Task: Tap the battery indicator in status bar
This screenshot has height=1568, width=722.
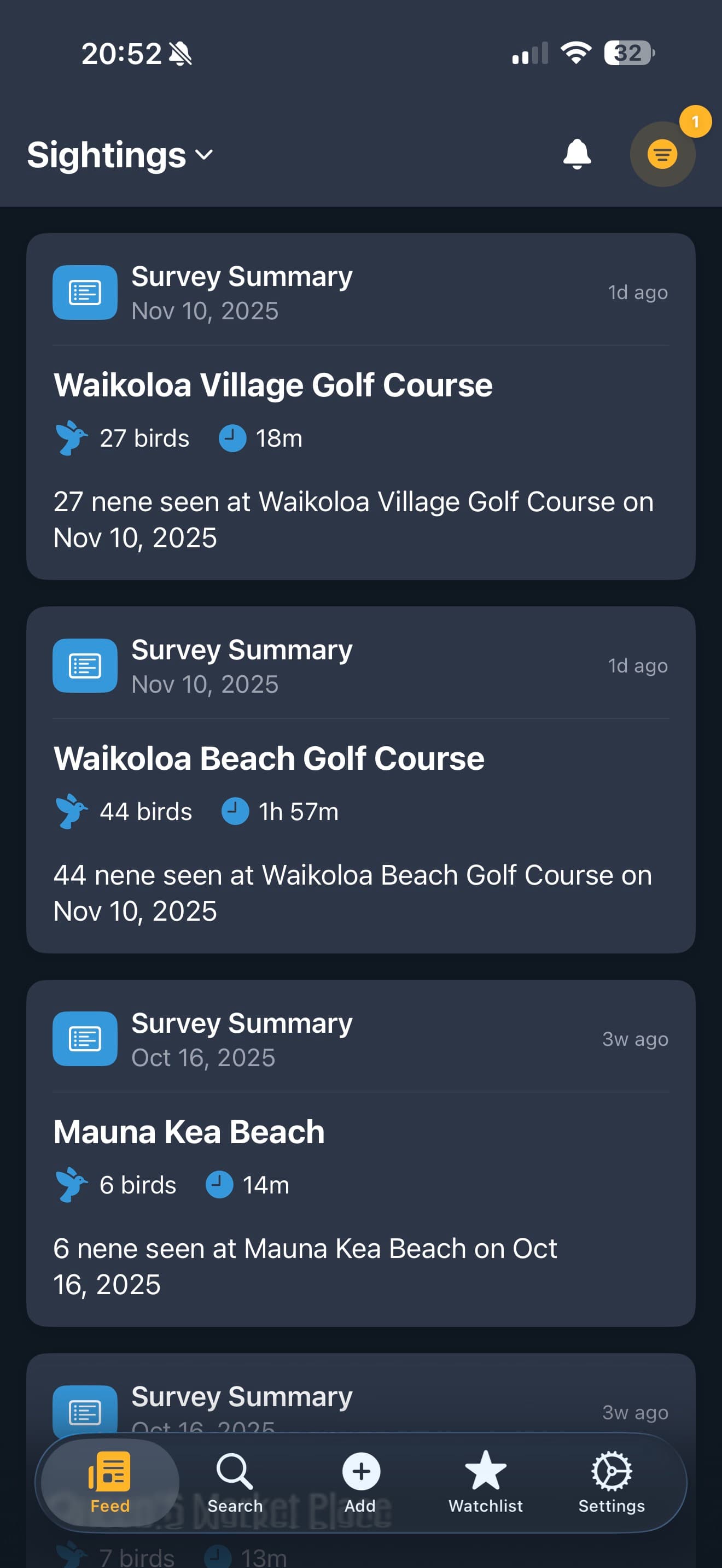Action: click(627, 54)
